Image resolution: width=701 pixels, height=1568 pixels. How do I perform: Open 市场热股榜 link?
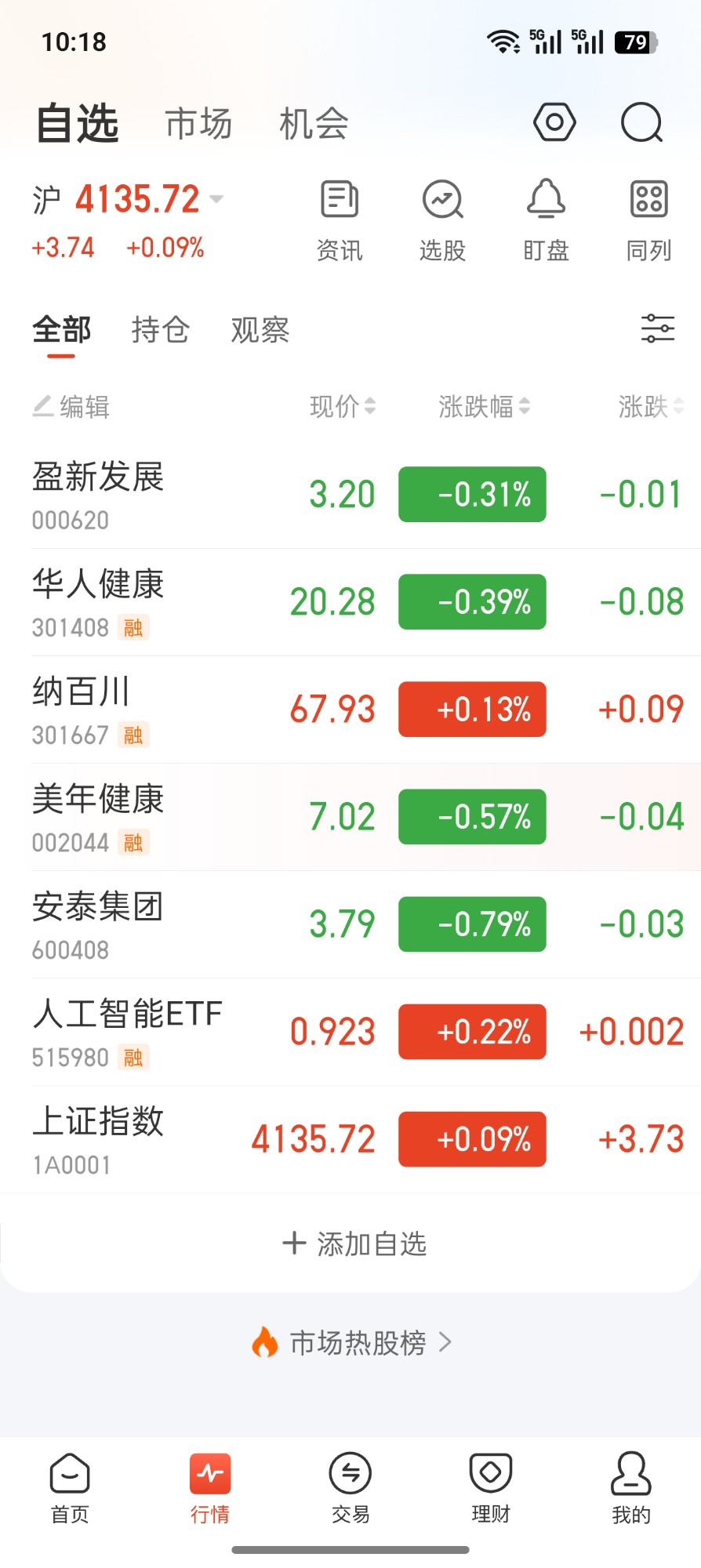[352, 1342]
